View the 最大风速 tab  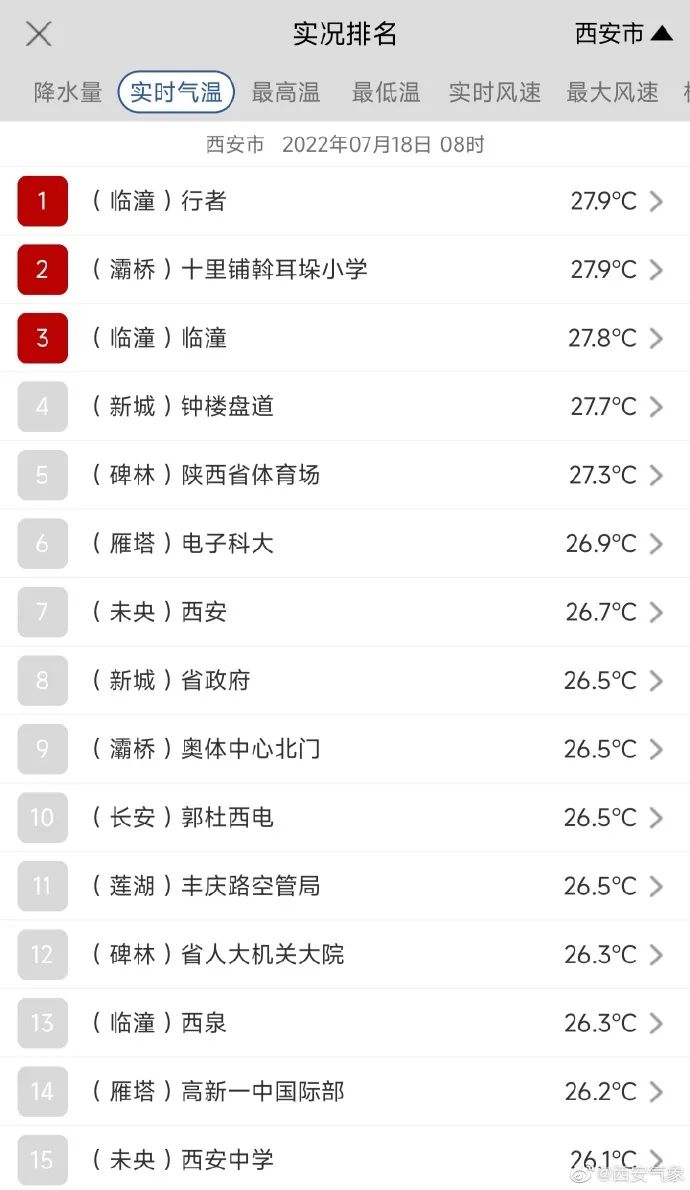pyautogui.click(x=612, y=93)
